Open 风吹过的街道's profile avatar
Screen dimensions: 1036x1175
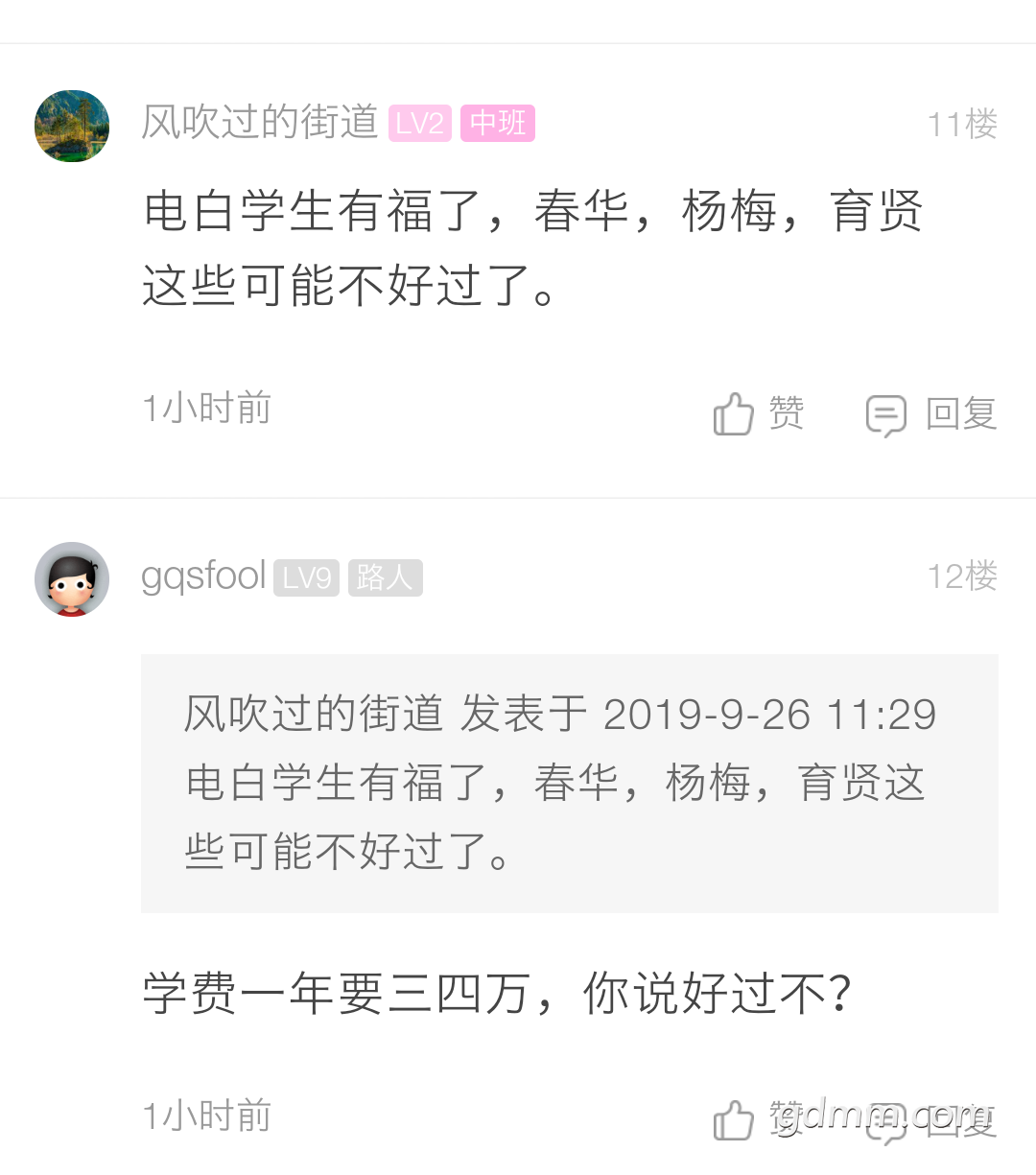point(72,126)
